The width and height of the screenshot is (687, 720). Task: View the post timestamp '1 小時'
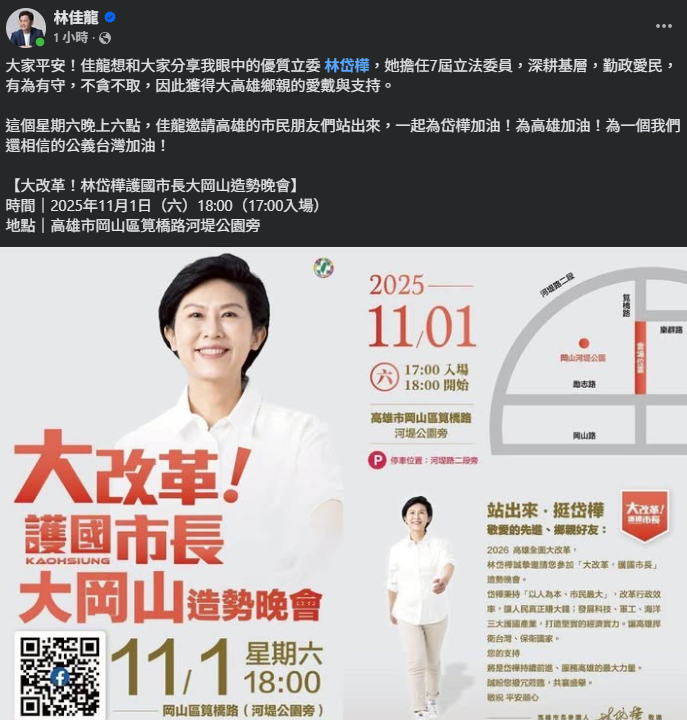click(70, 37)
